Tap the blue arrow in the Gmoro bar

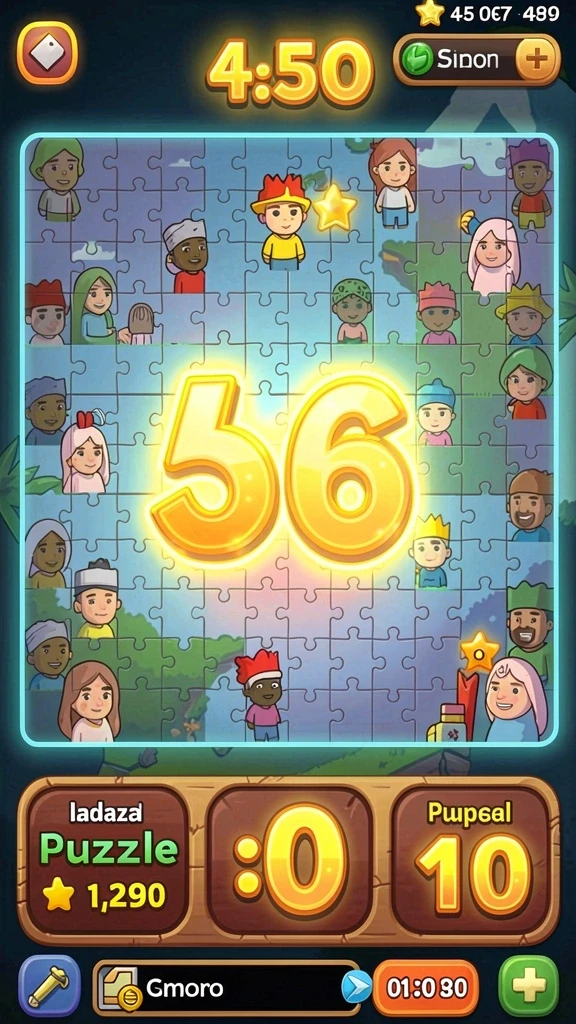coord(356,987)
